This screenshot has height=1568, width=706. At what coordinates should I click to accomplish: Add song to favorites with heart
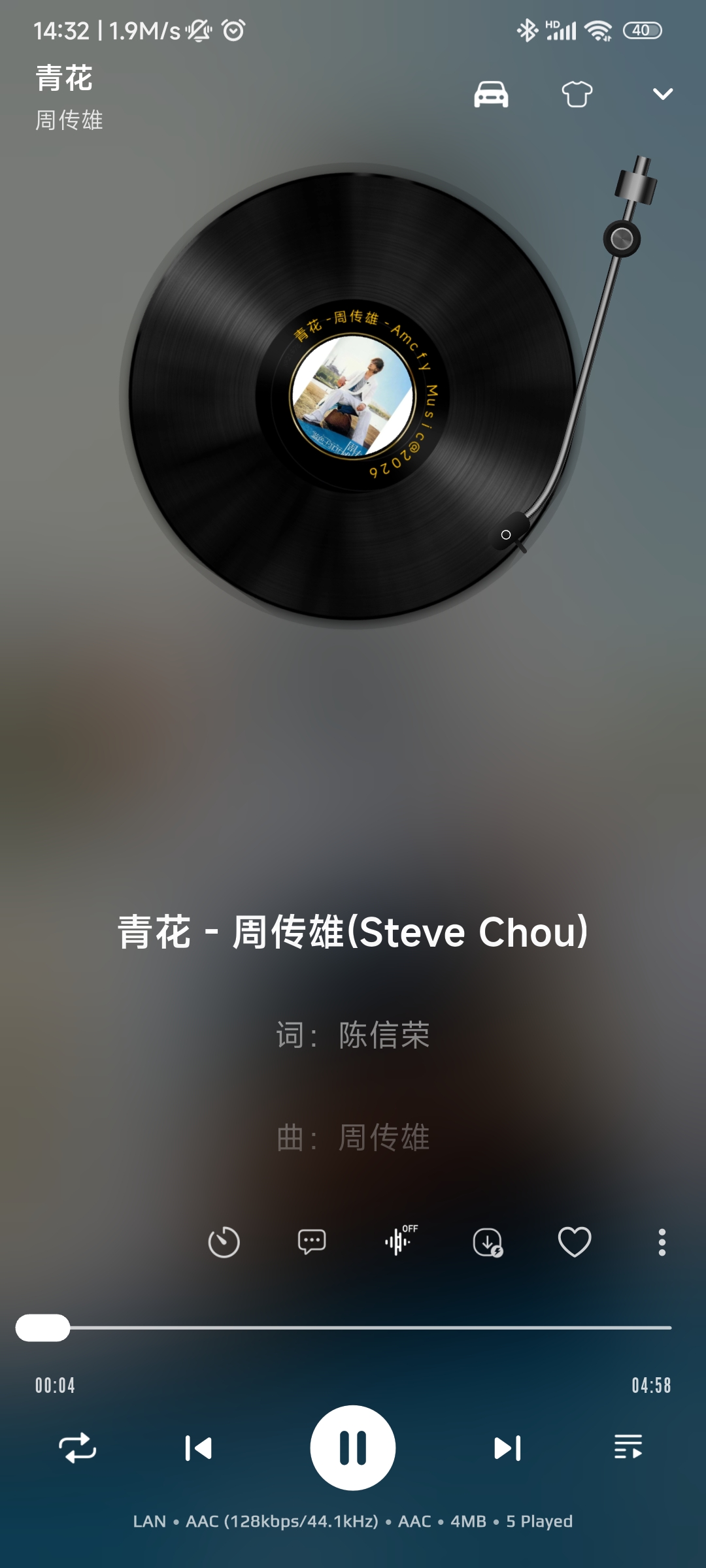tap(575, 1242)
